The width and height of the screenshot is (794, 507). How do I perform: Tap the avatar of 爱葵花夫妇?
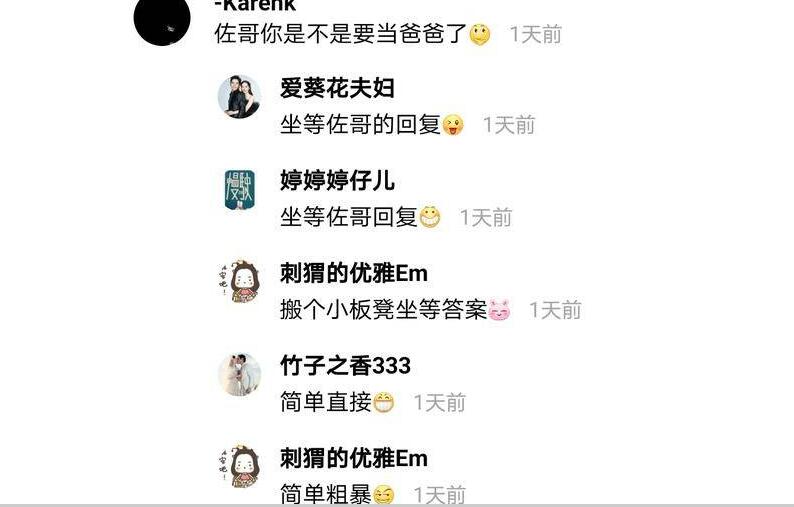click(x=240, y=97)
